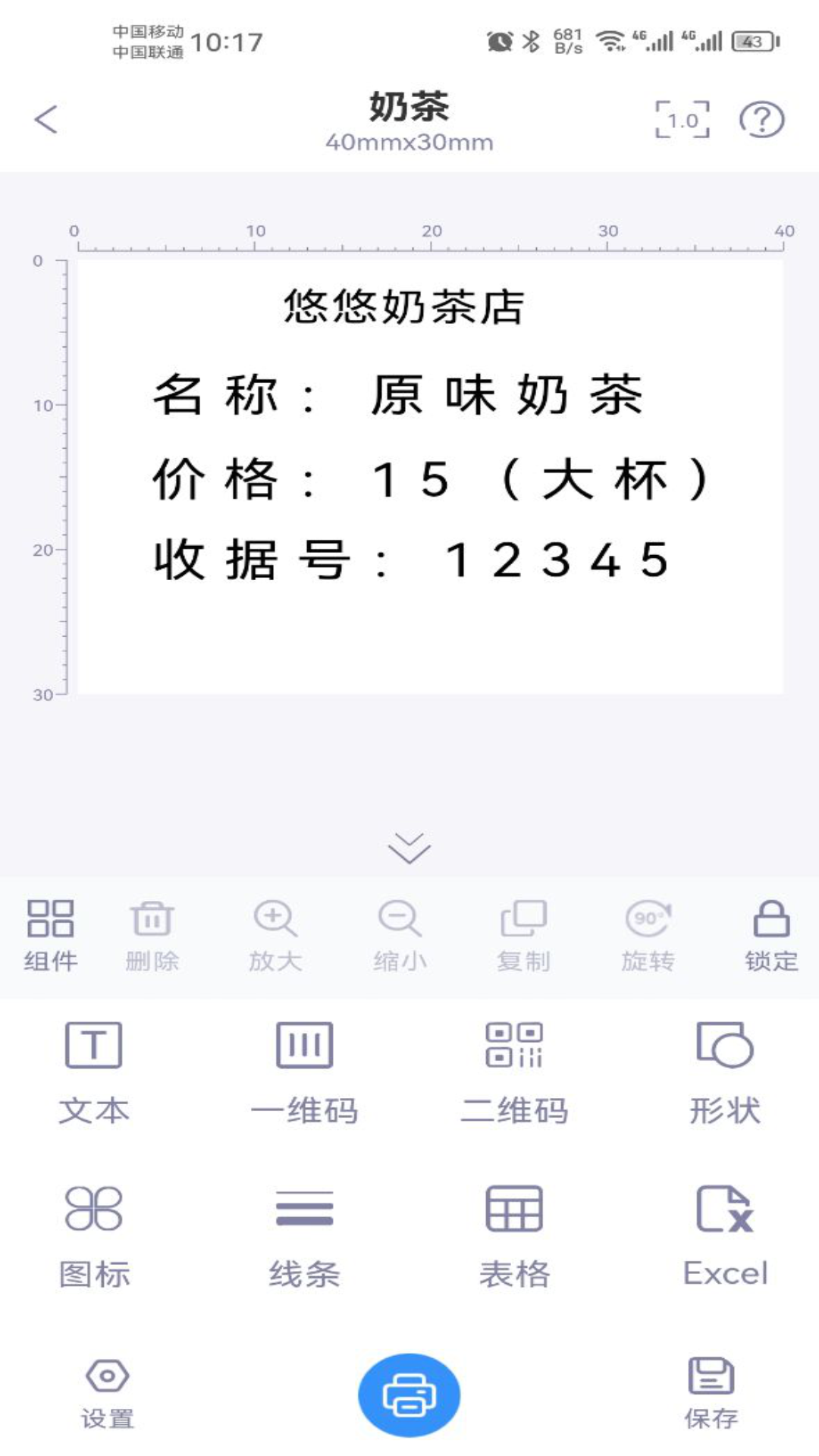The width and height of the screenshot is (819, 1456).
Task: Tap the blue print button
Action: coord(409,1395)
